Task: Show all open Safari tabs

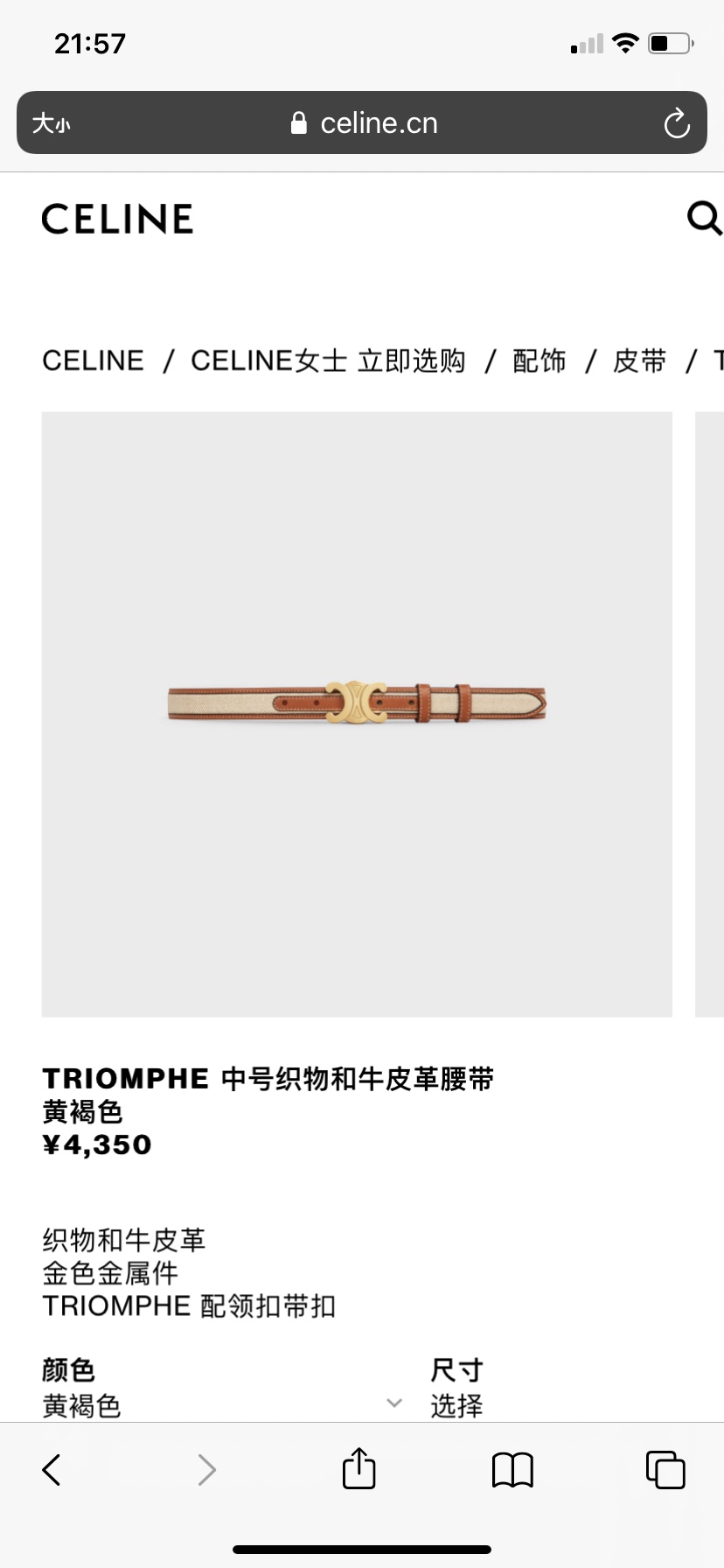Action: pyautogui.click(x=665, y=1469)
